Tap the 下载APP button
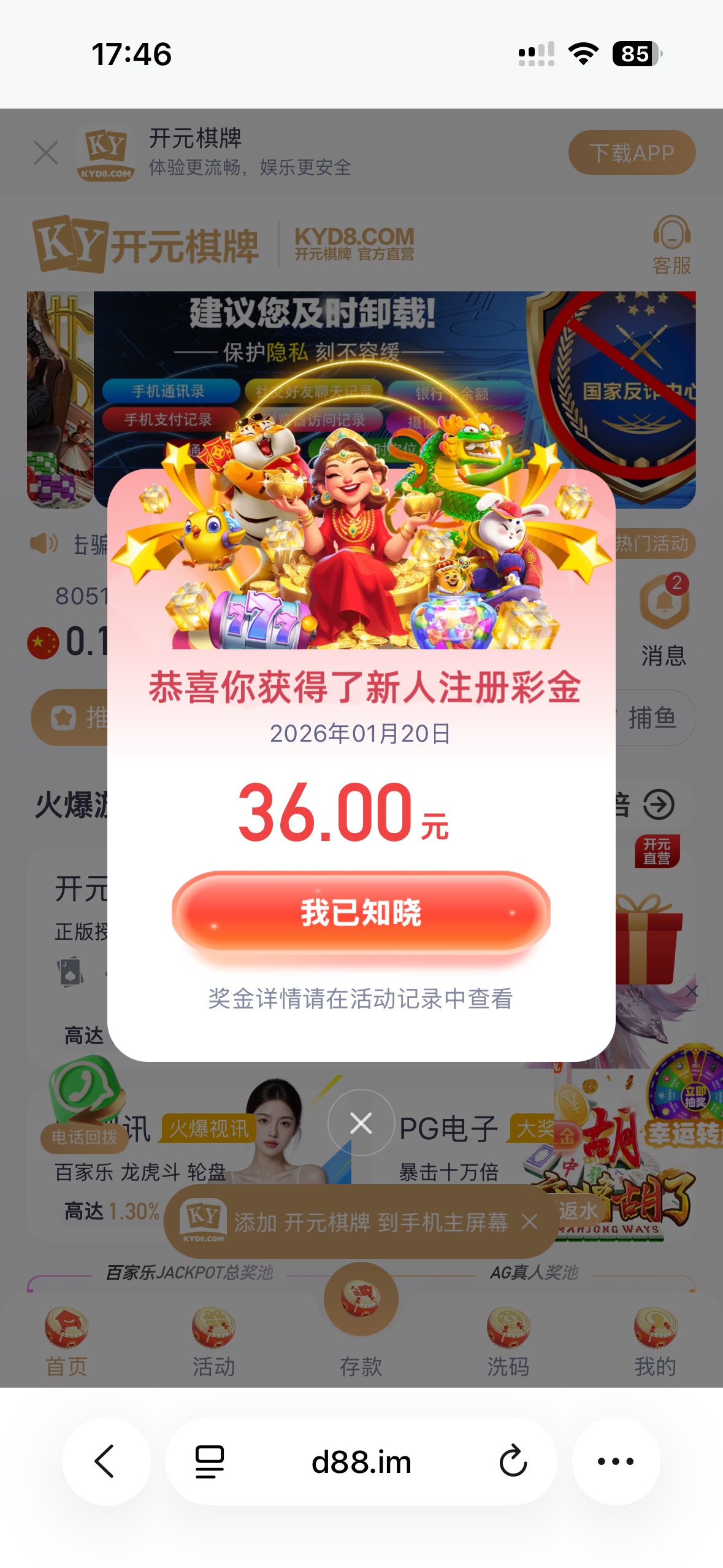The height and width of the screenshot is (1568, 723). (631, 153)
